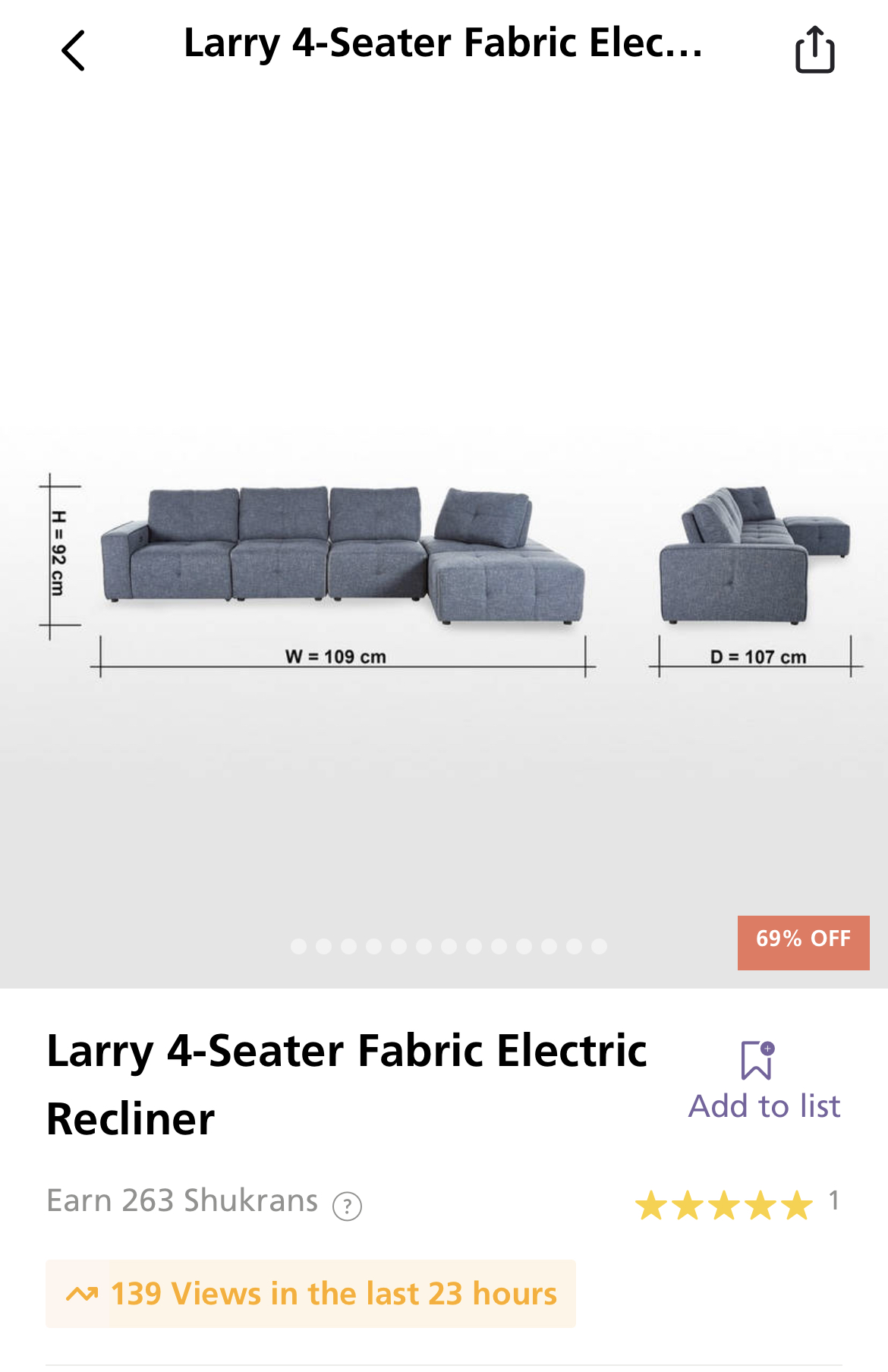Open Shukrans earning info help icon
Viewport: 888px width, 1372px height.
coord(347,1206)
